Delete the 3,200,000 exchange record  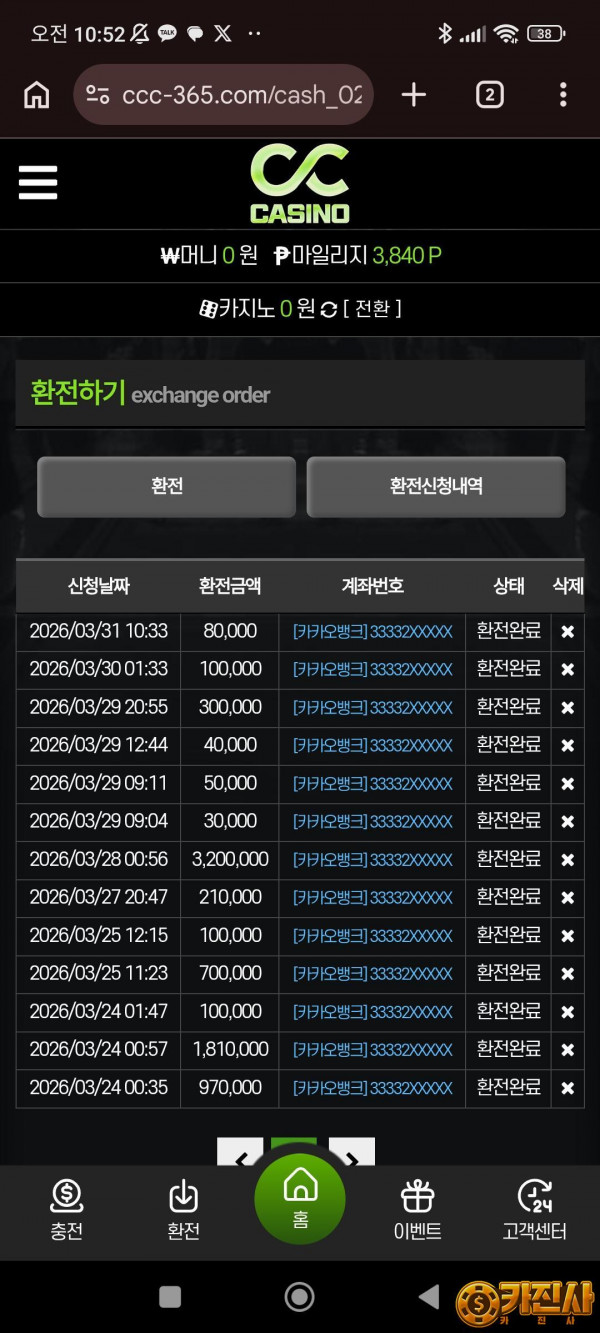tap(567, 860)
